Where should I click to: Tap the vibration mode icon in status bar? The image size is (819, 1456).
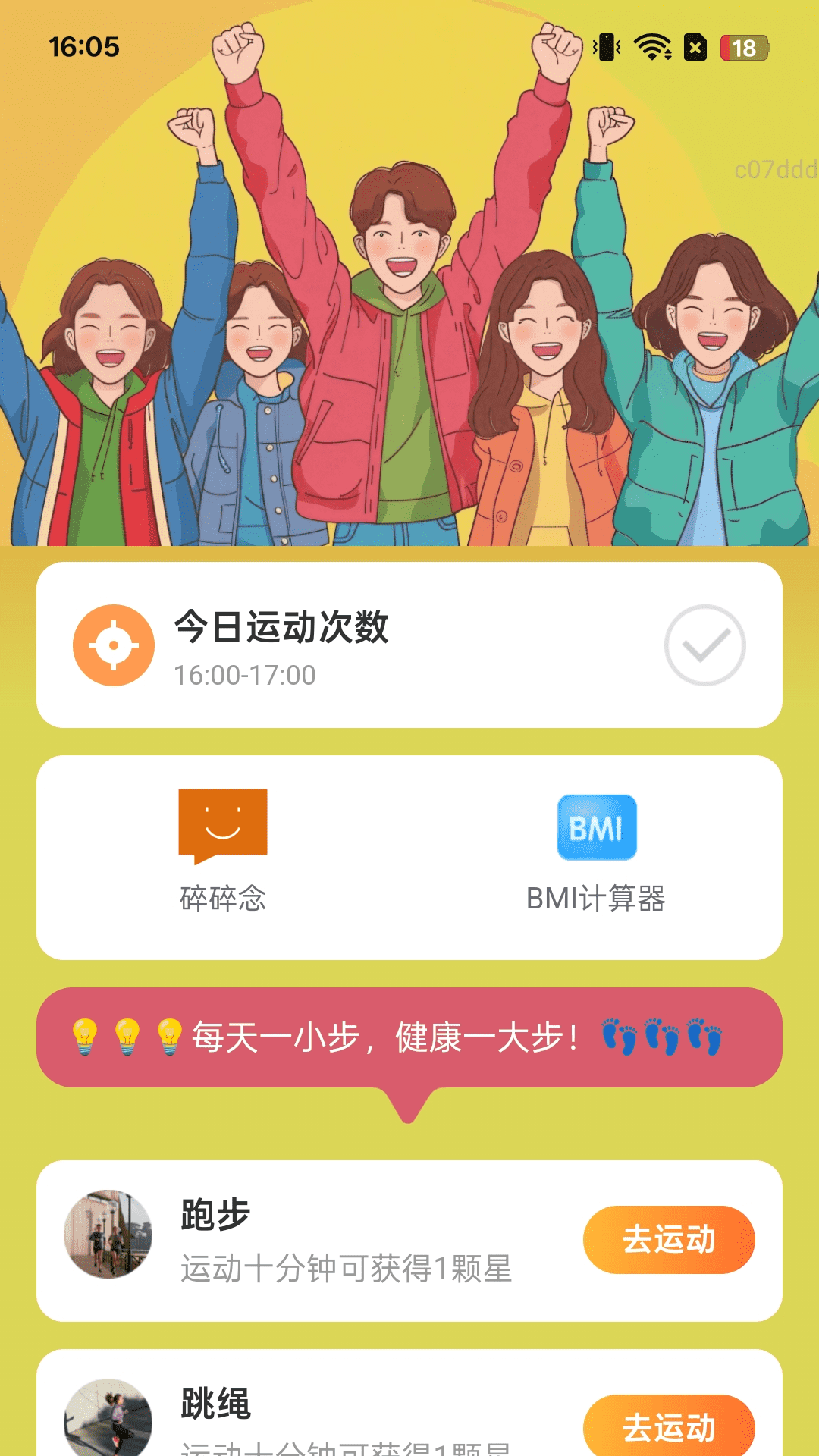pyautogui.click(x=607, y=48)
